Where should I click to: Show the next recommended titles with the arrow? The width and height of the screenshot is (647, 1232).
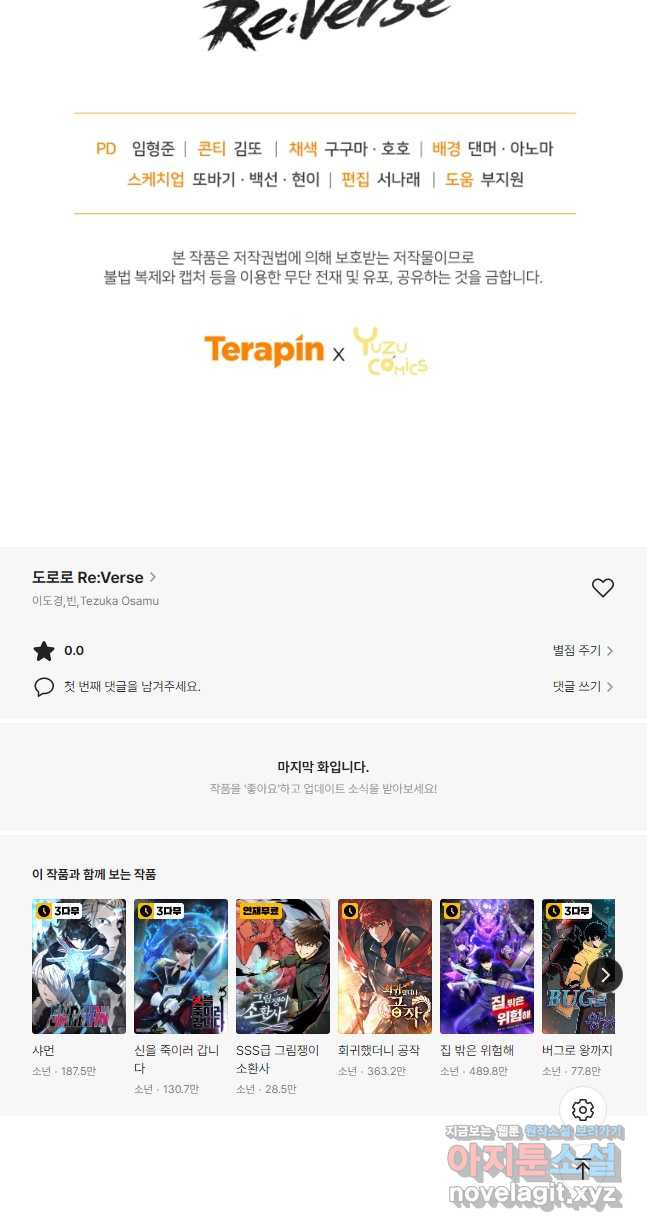tap(605, 975)
